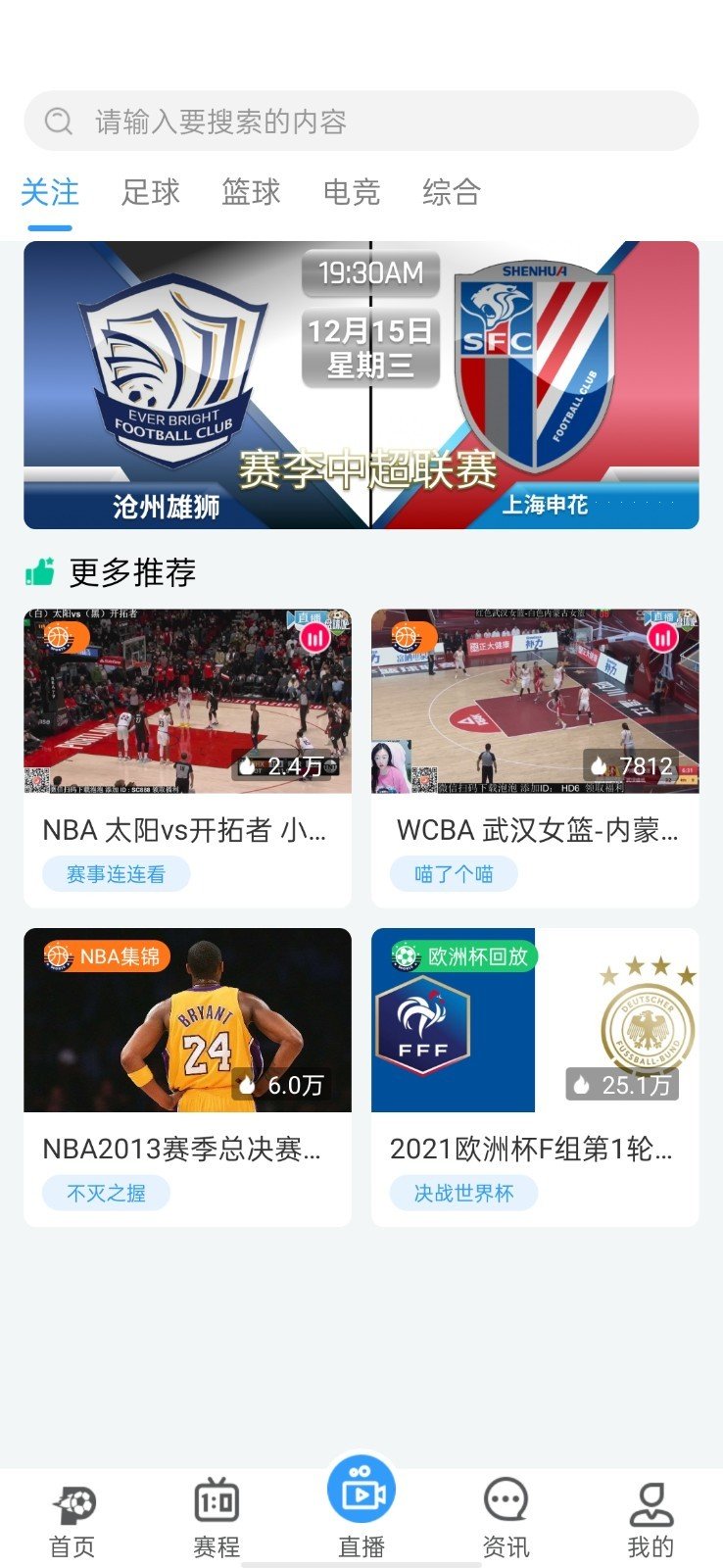The height and width of the screenshot is (1568, 723).
Task: Switch to the 篮球 tab
Action: point(249,194)
